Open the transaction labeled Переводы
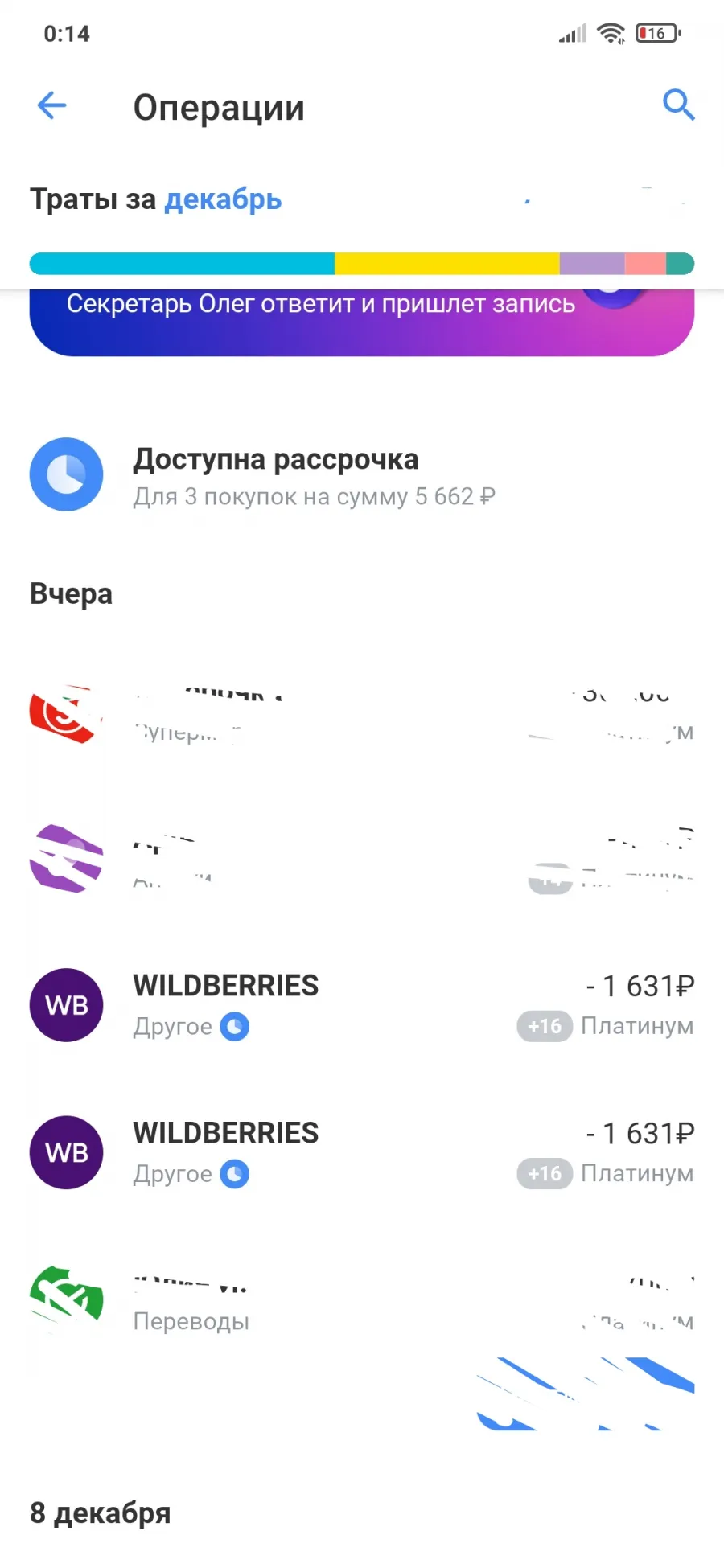 362,1300
